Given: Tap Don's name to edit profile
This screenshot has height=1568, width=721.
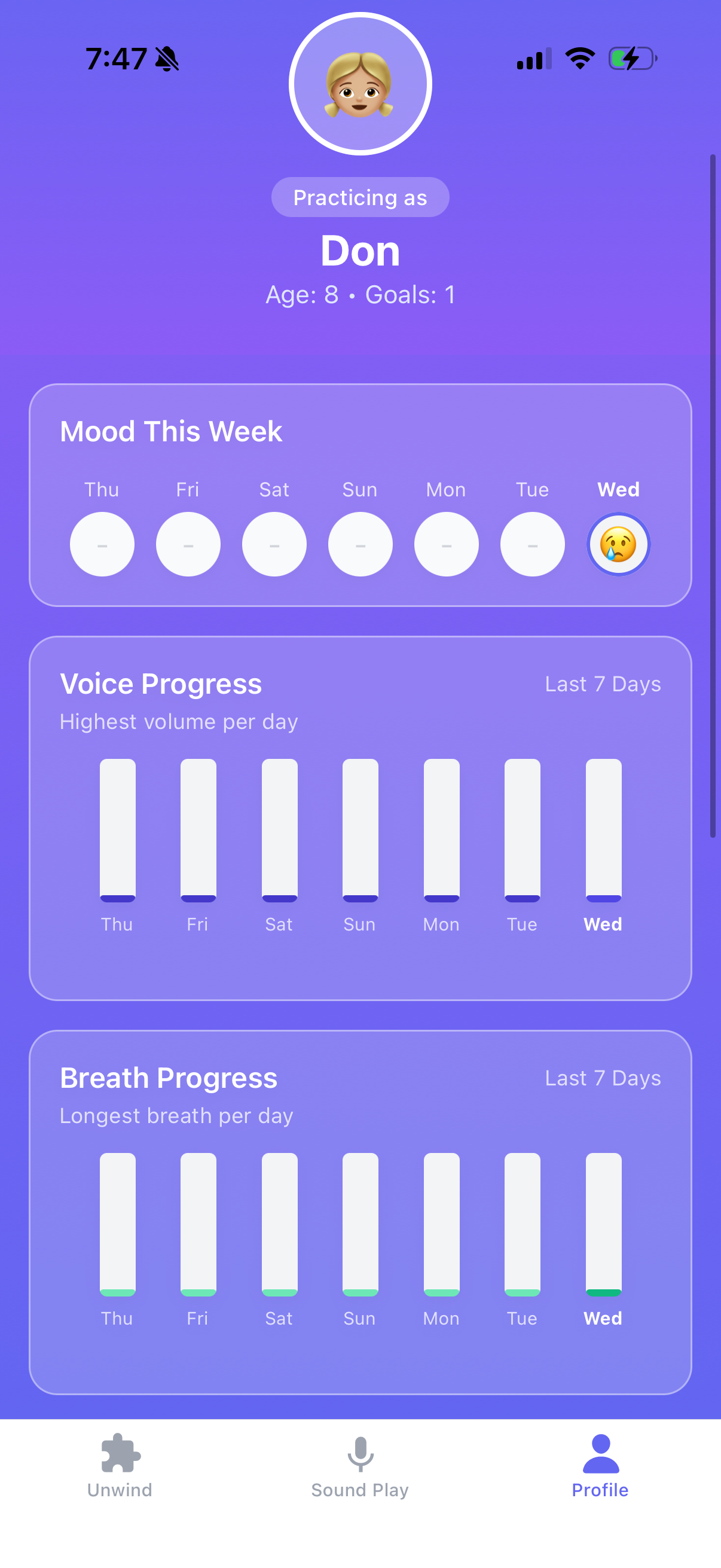Looking at the screenshot, I should pyautogui.click(x=360, y=249).
